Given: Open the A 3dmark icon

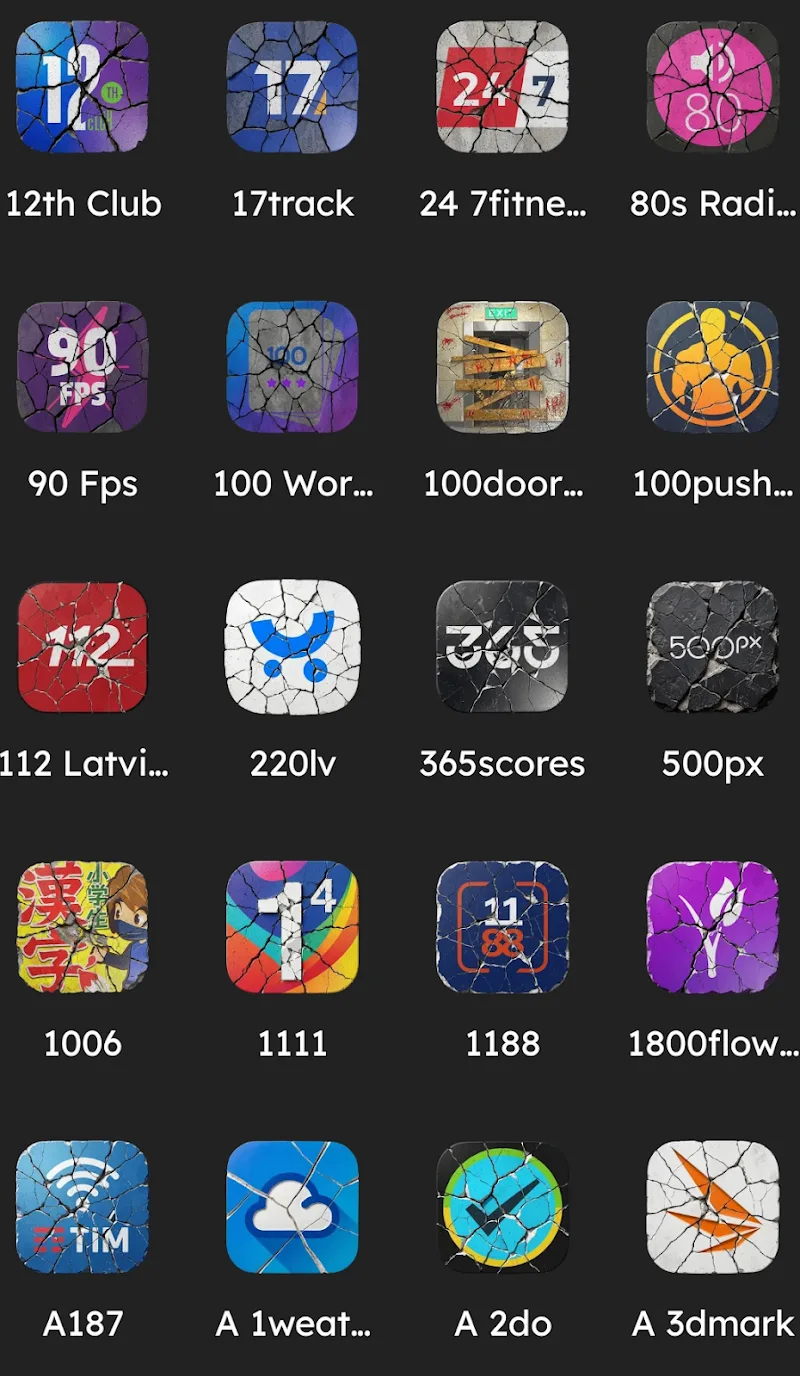Looking at the screenshot, I should pos(713,1207).
